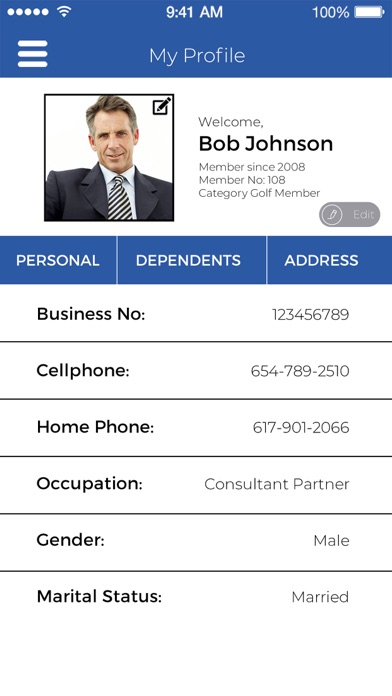Image resolution: width=392 pixels, height=696 pixels.
Task: Tap the edit photo pencil icon
Action: click(162, 106)
